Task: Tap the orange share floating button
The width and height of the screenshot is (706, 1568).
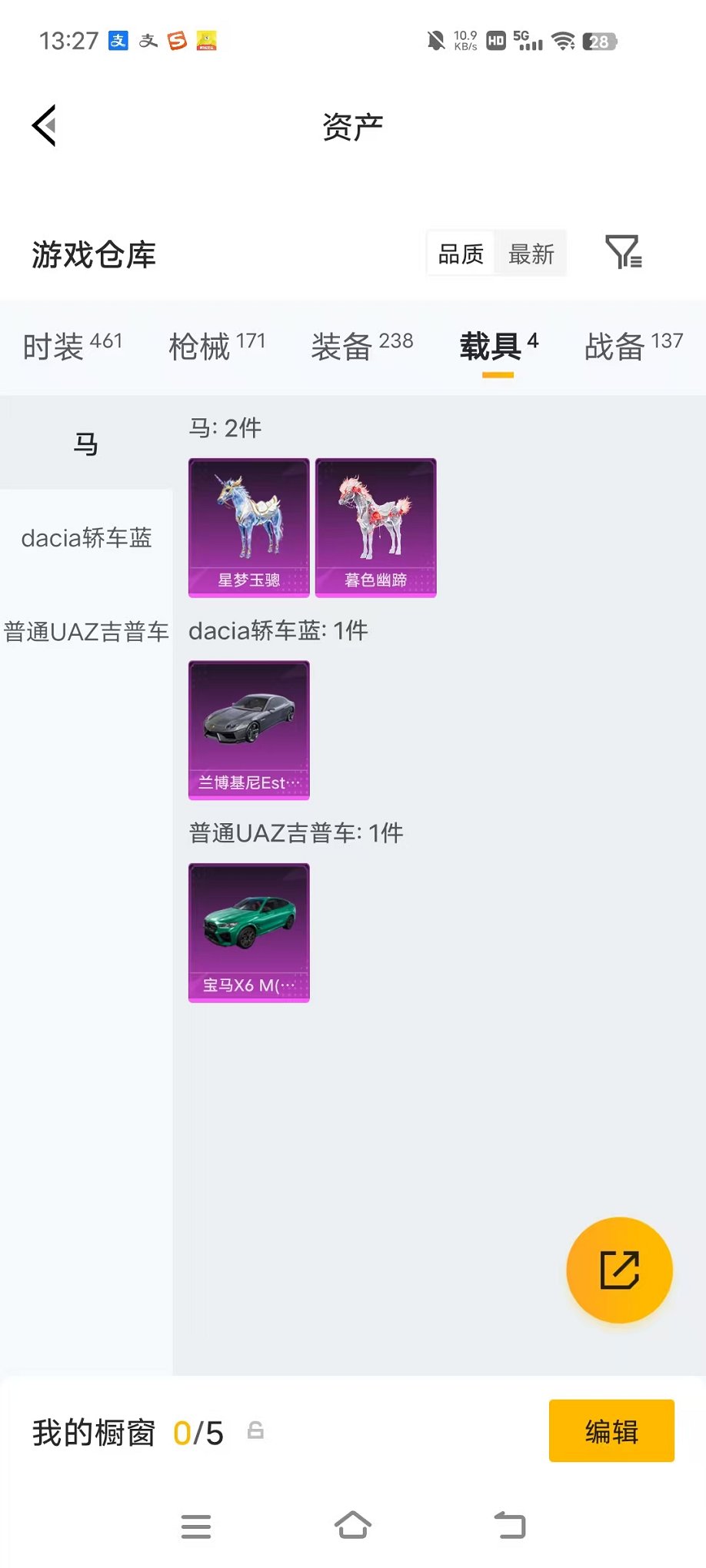Action: point(620,1271)
